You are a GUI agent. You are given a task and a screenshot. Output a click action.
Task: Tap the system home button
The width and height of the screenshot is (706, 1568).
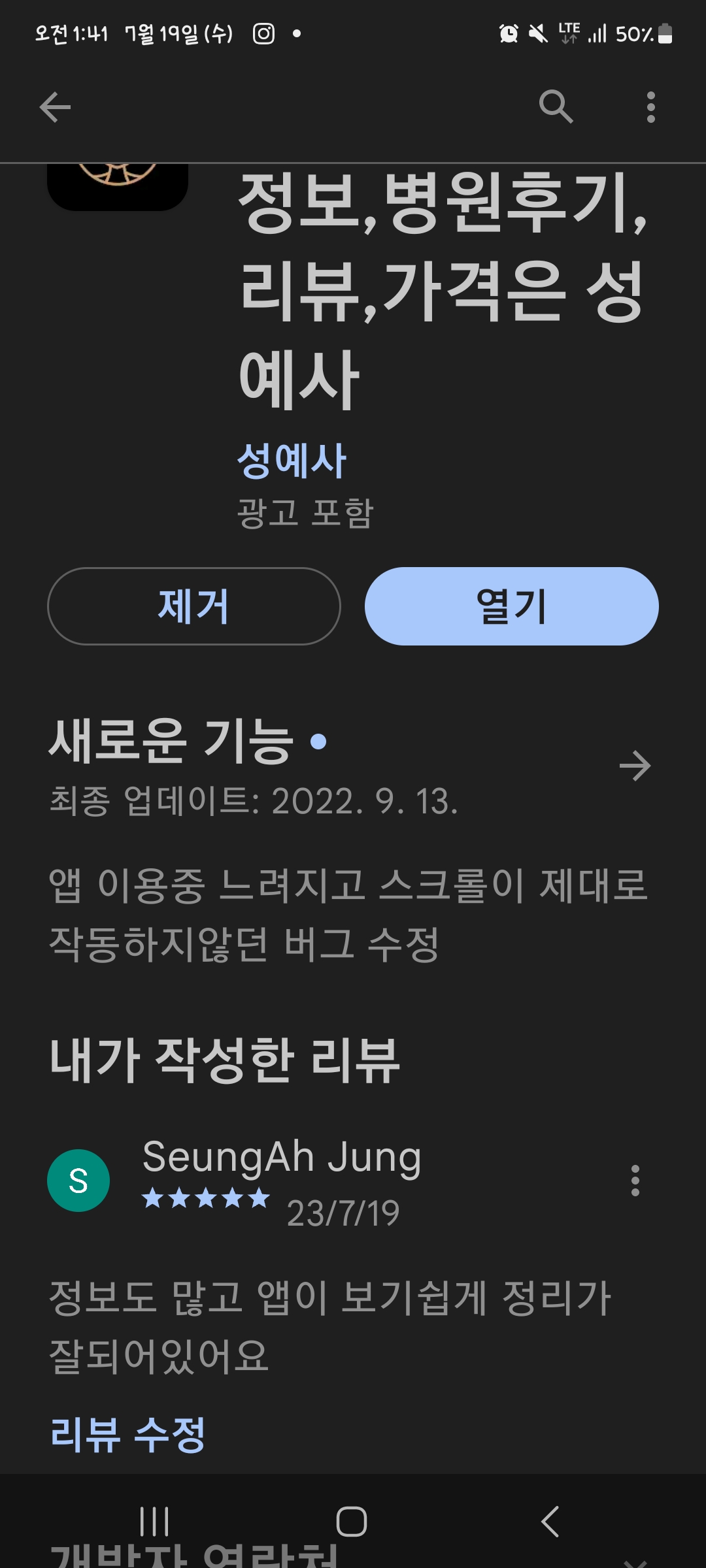(x=352, y=1522)
